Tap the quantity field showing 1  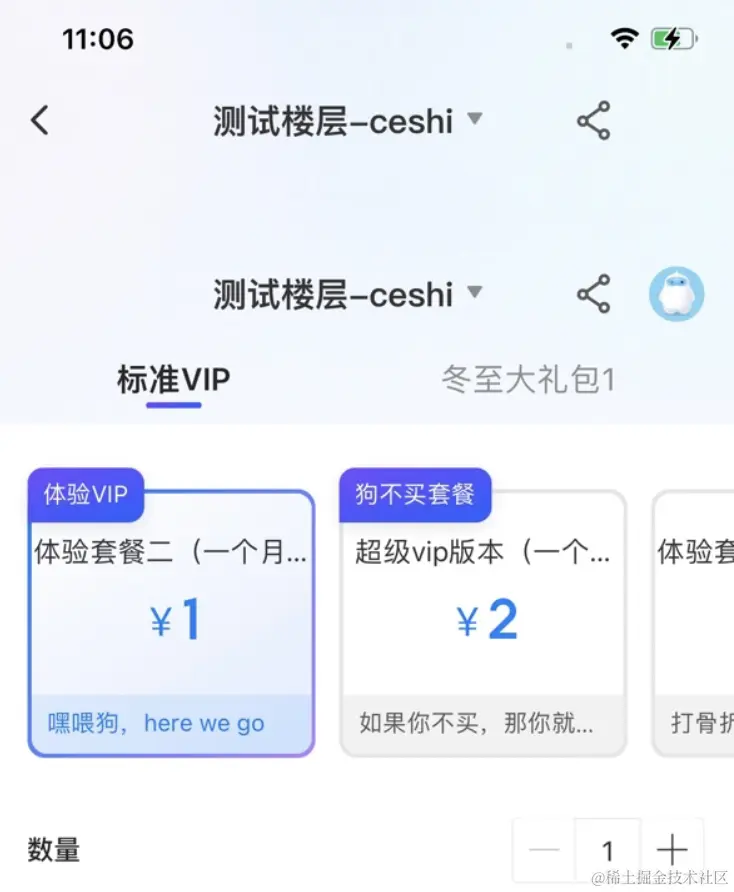pos(607,851)
